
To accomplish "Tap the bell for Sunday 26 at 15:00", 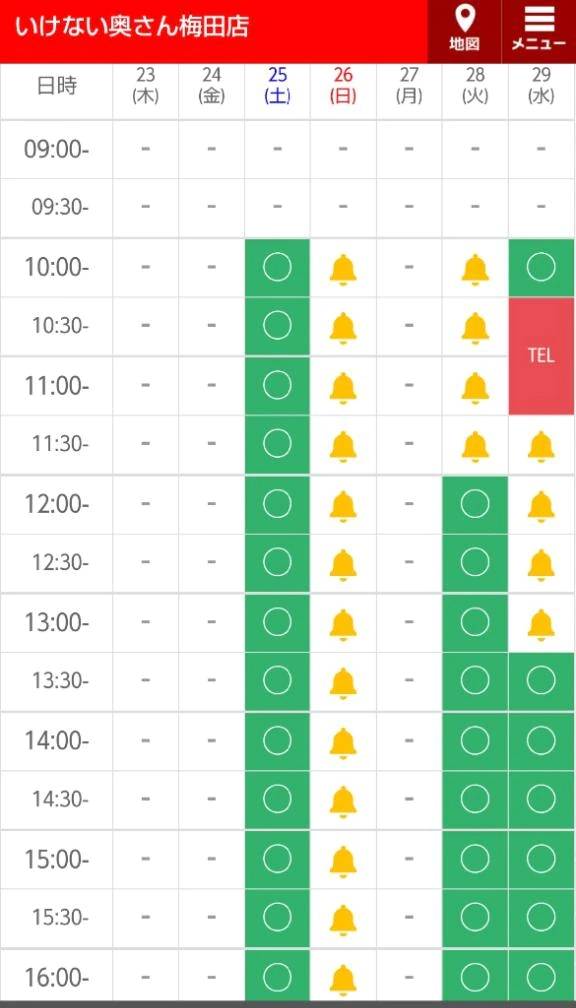I will [343, 861].
